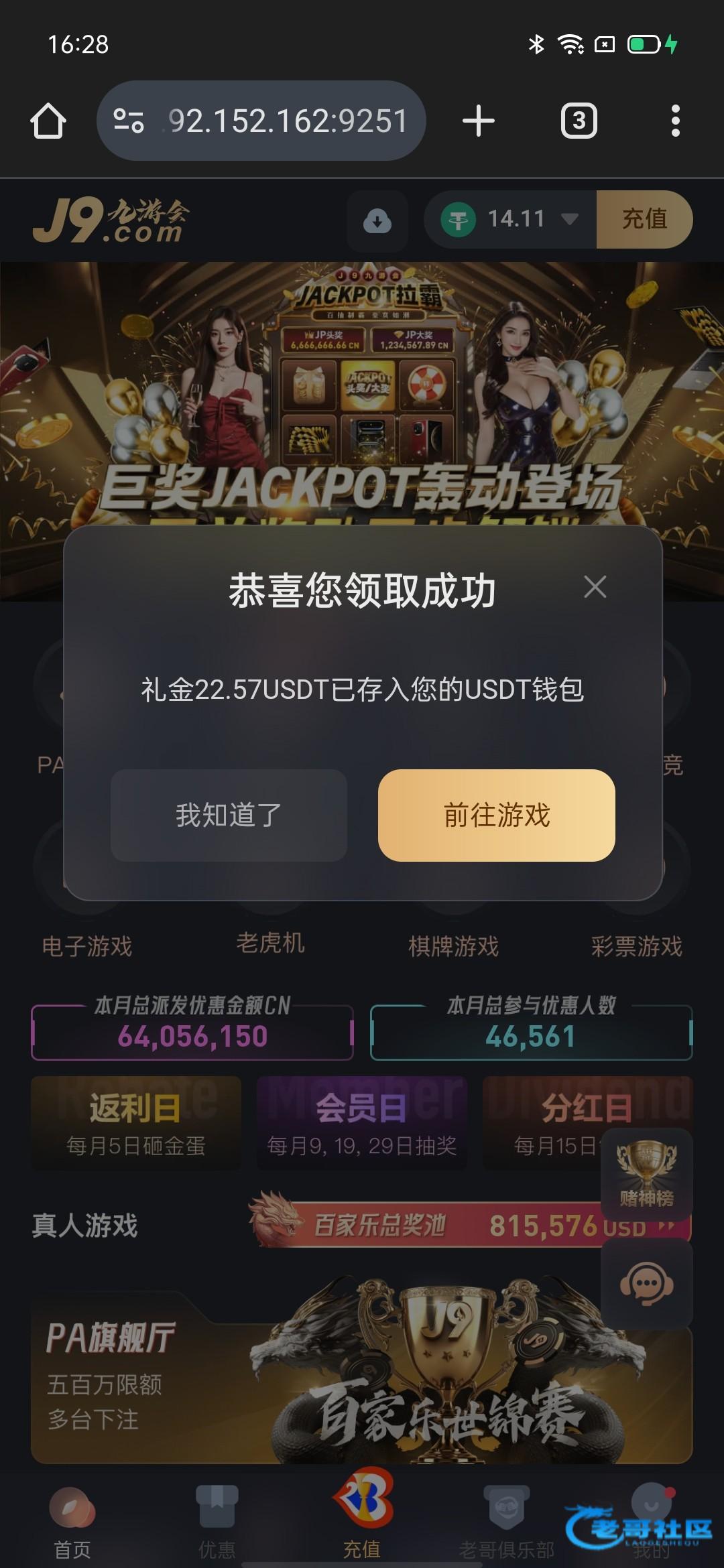Open the 赌神榜 leaderboard
Screen dimensions: 724x1568
tap(646, 1174)
